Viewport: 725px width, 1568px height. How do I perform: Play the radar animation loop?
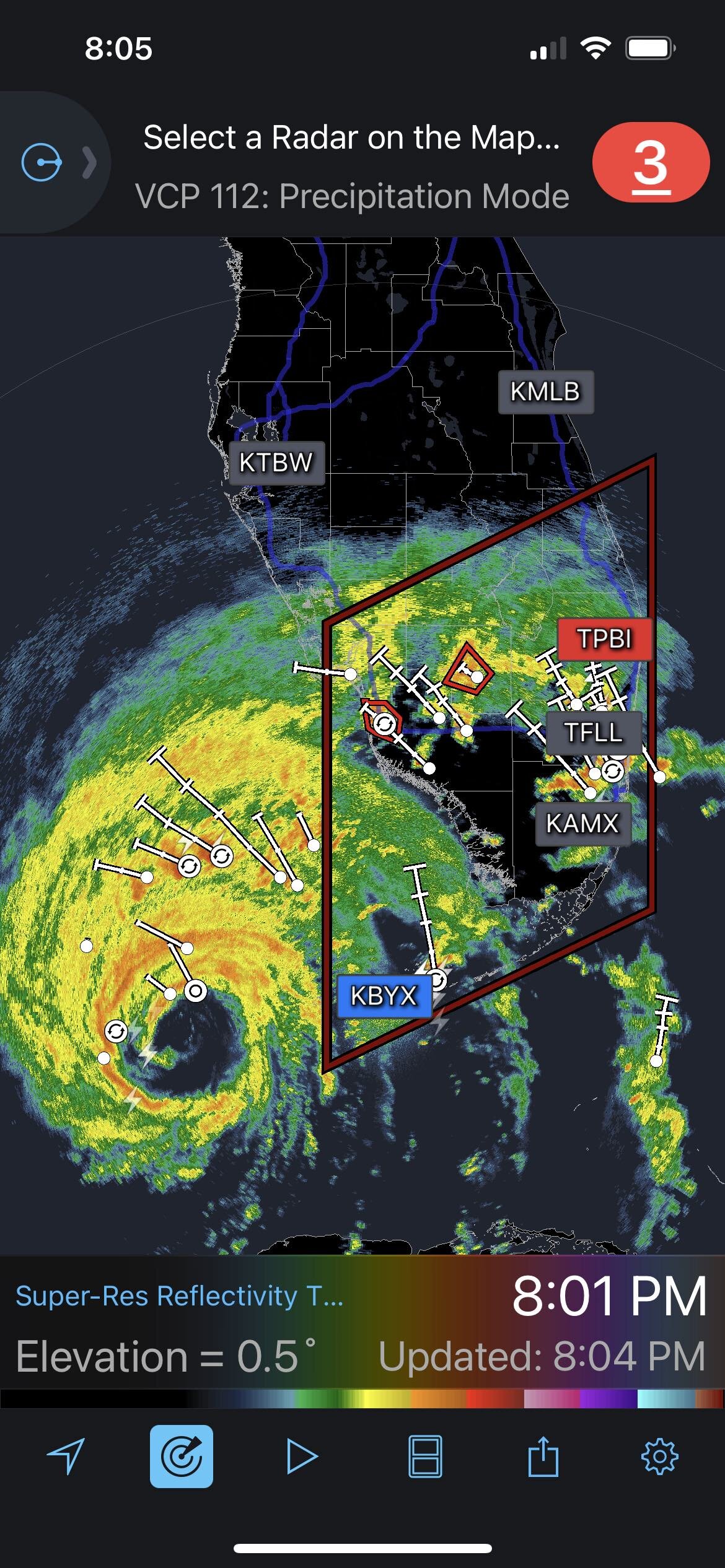[x=302, y=1456]
